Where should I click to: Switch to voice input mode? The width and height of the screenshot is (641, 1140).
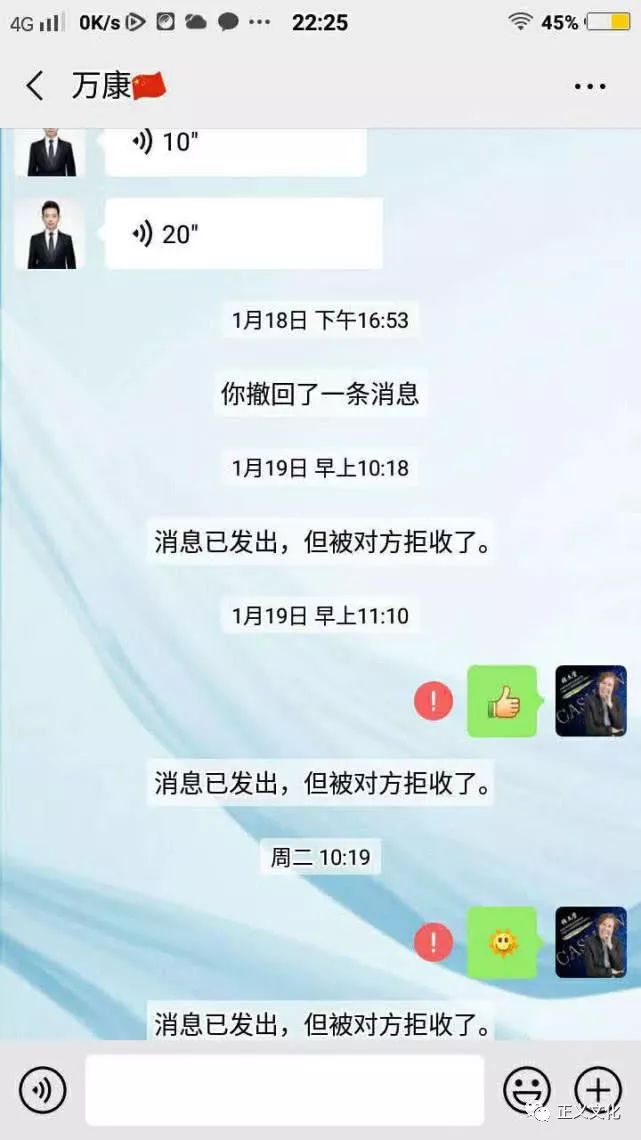42,1089
